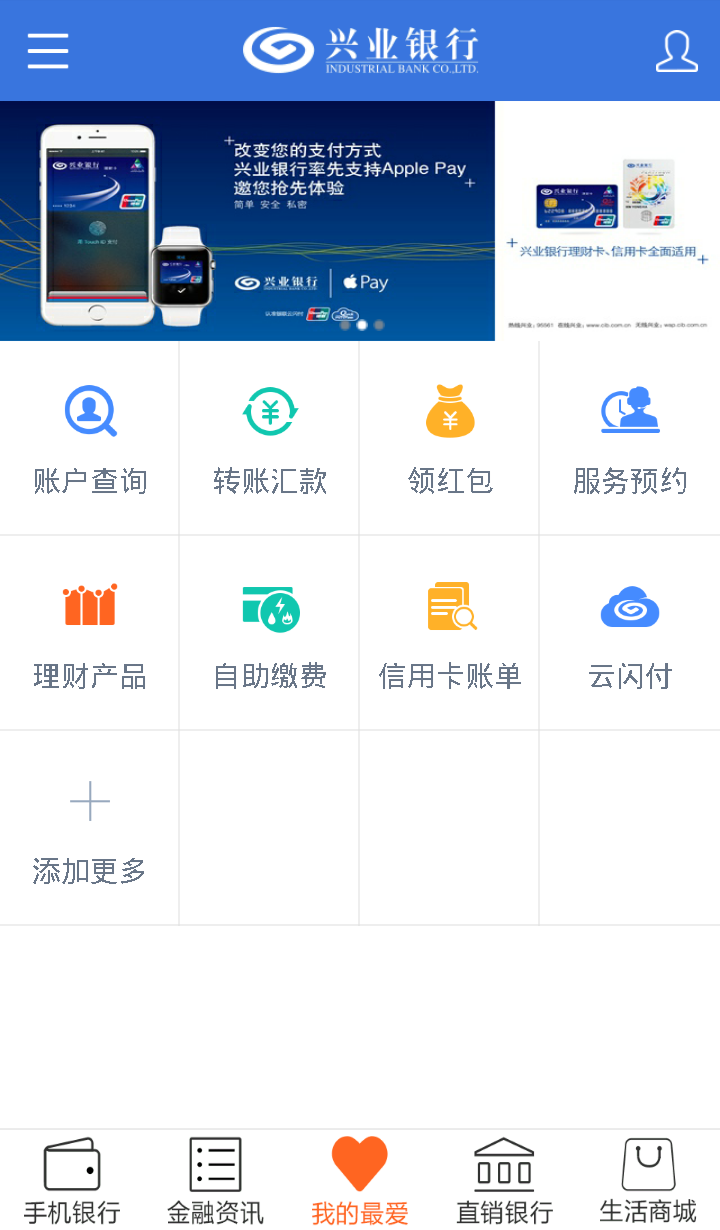
Task: Select the 我的最爱 favorites tab
Action: click(x=360, y=1180)
